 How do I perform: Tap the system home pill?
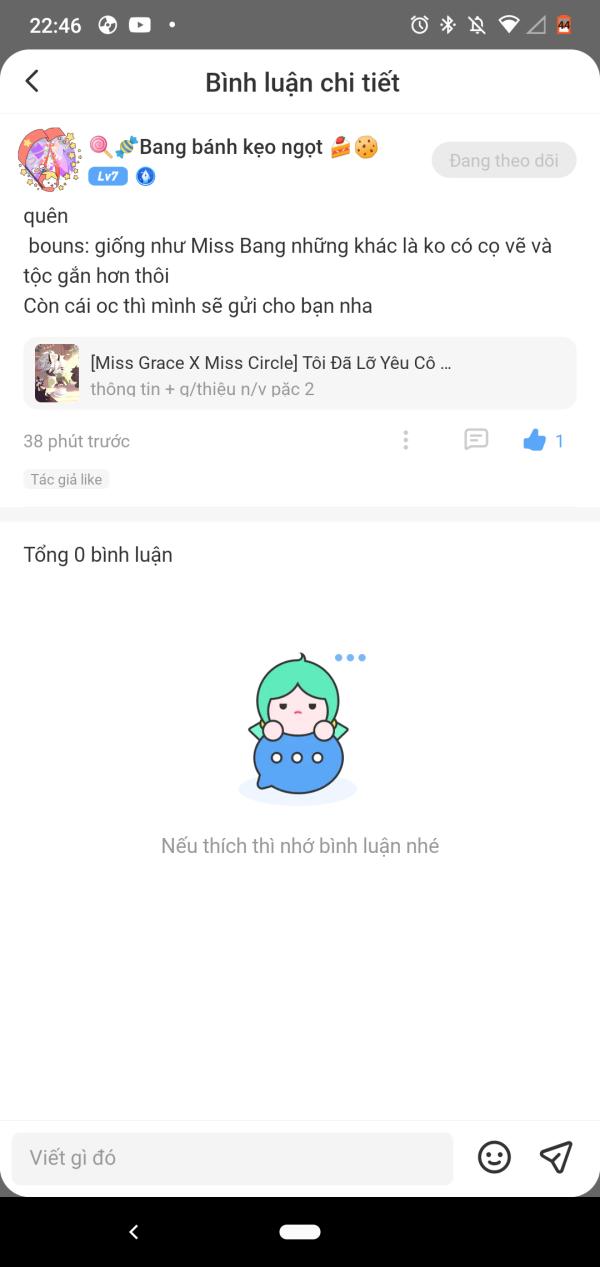coord(300,1232)
